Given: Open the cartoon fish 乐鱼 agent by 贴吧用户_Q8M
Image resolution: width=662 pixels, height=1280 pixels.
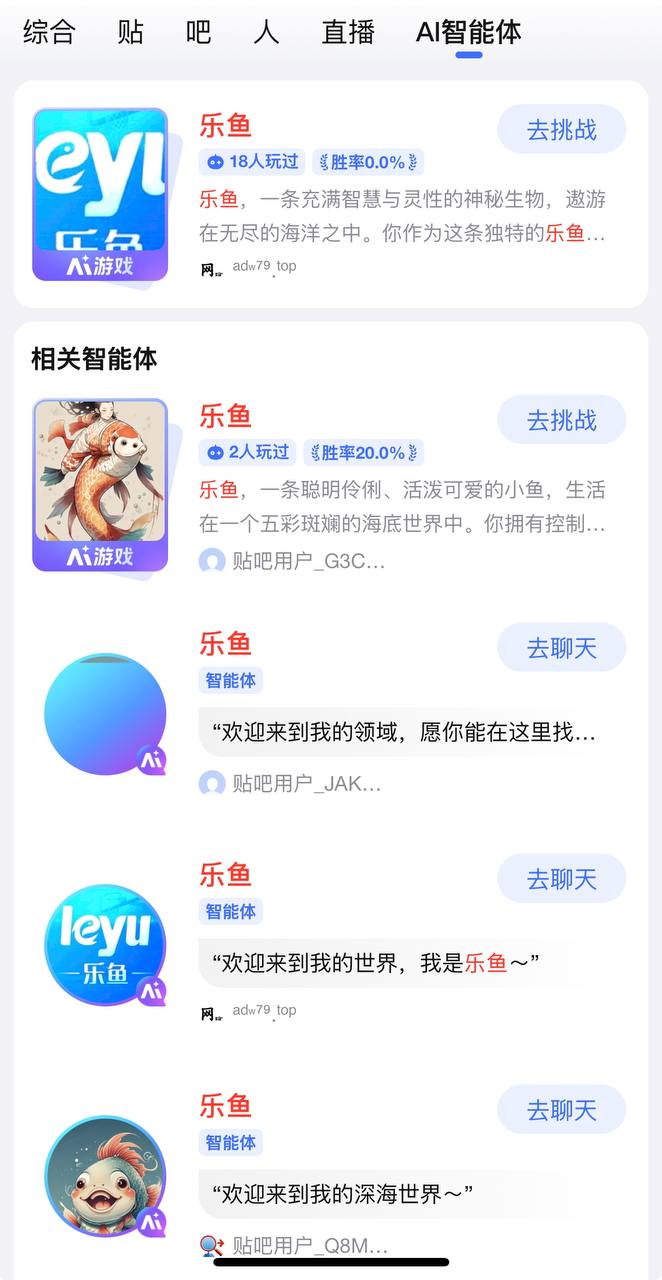Looking at the screenshot, I should (x=105, y=1176).
